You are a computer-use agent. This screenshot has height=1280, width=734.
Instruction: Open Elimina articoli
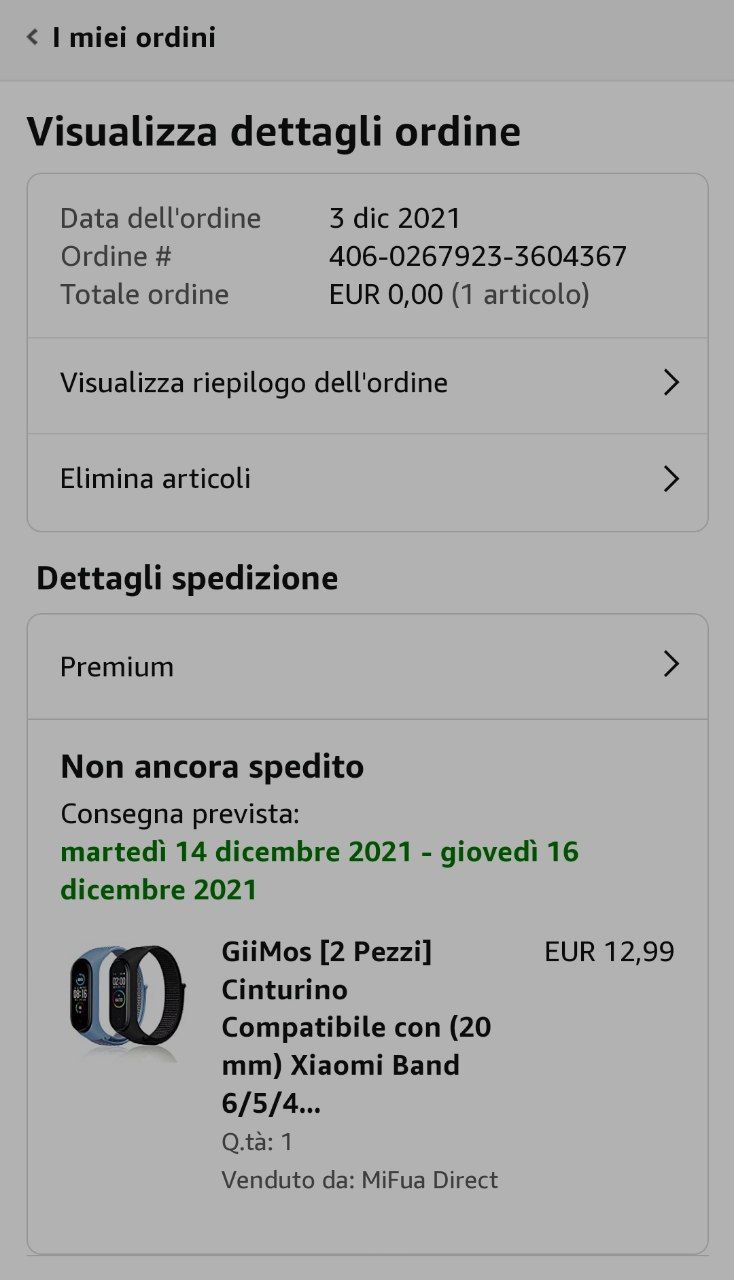click(x=367, y=479)
